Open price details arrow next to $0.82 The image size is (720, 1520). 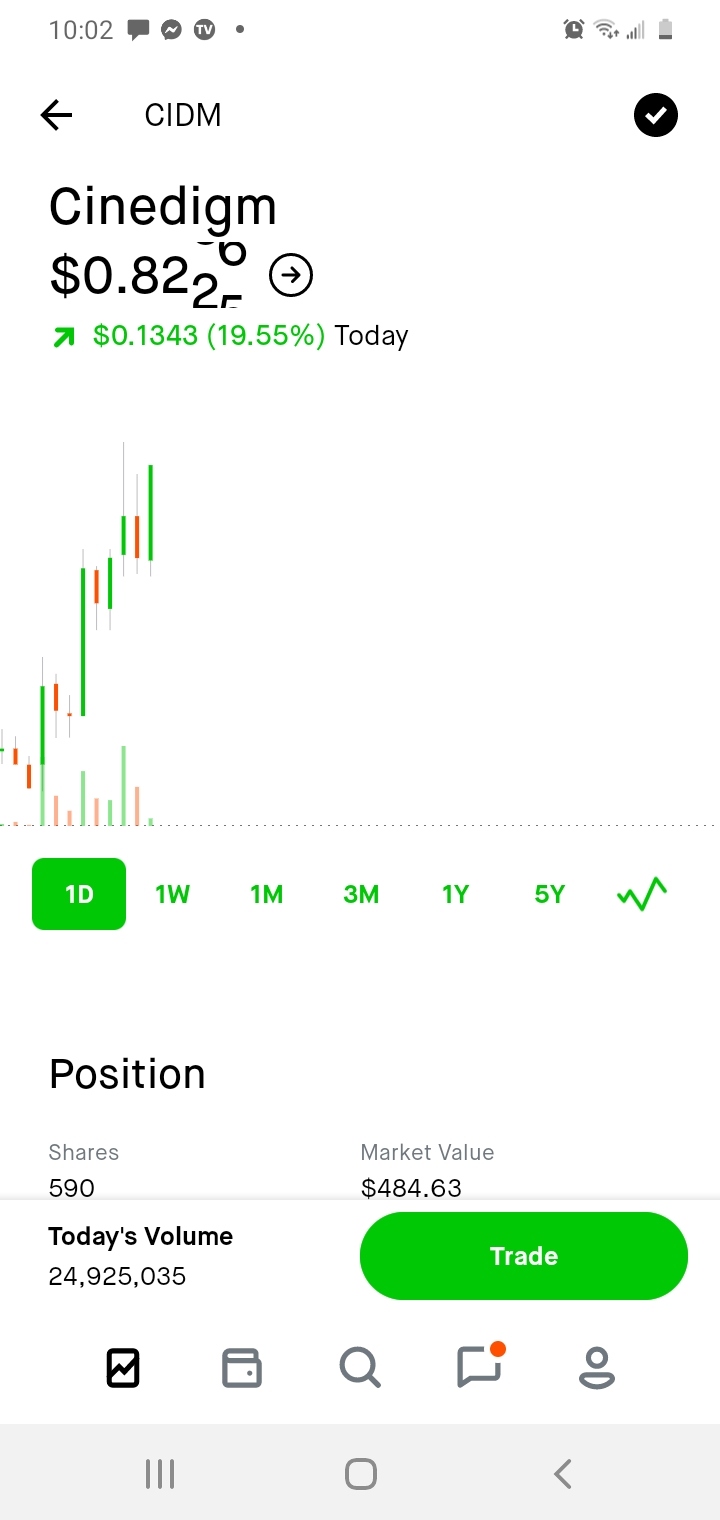[291, 275]
